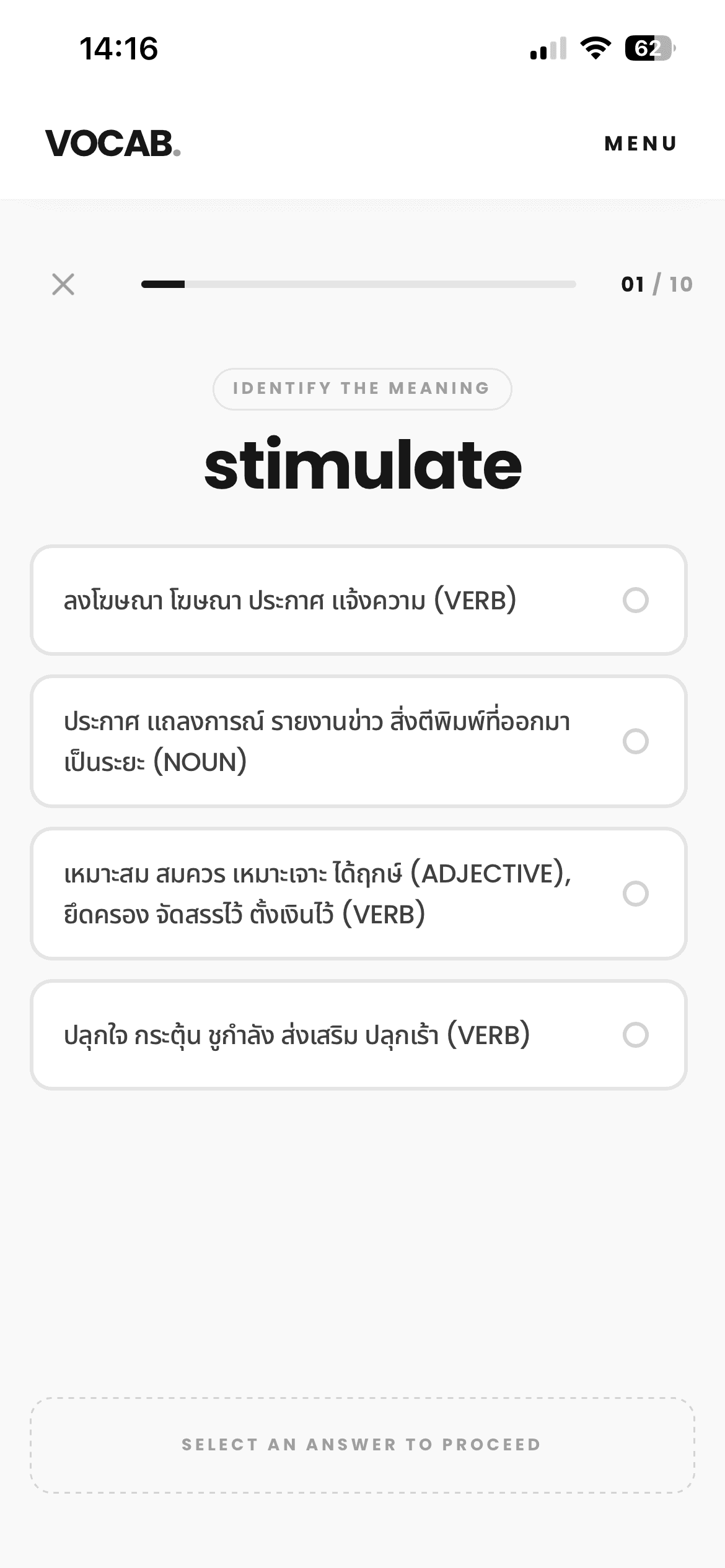Pick the ADJECTIVE answer starting with เหมาะสม
Image resolution: width=725 pixels, height=1568 pixels.
pyautogui.click(x=358, y=894)
